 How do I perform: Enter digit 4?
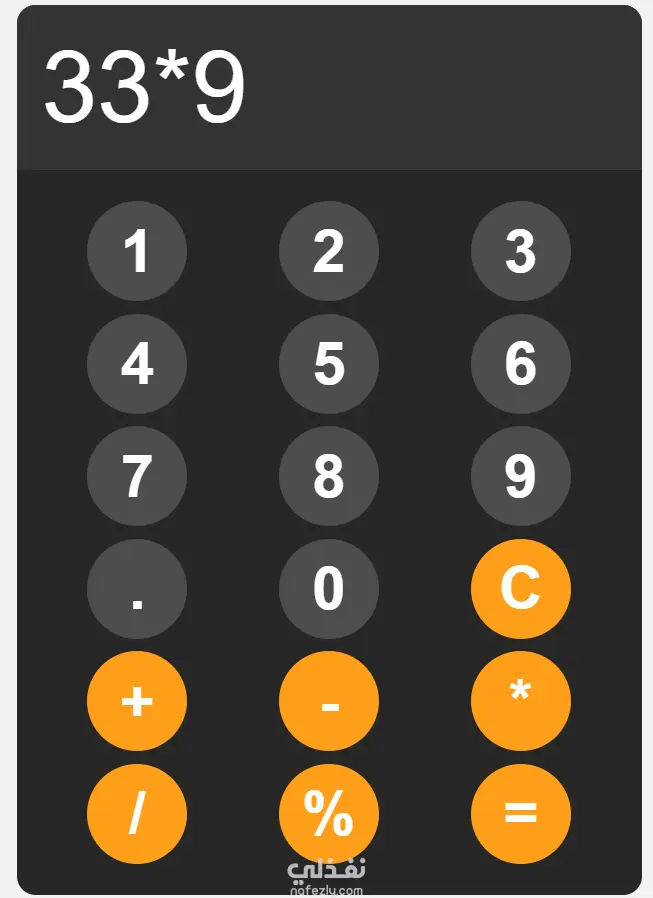click(x=137, y=364)
